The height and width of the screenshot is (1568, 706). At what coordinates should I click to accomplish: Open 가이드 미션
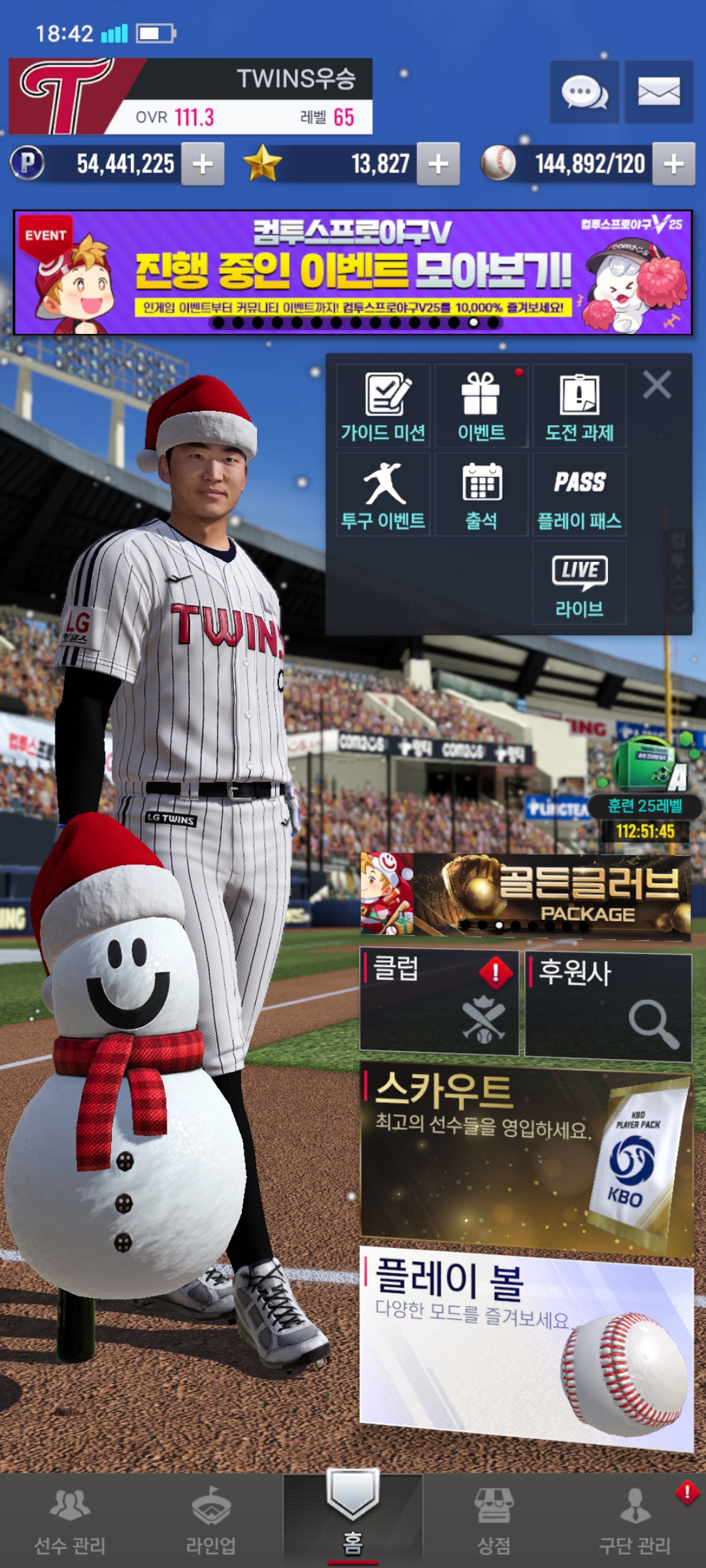(x=383, y=406)
